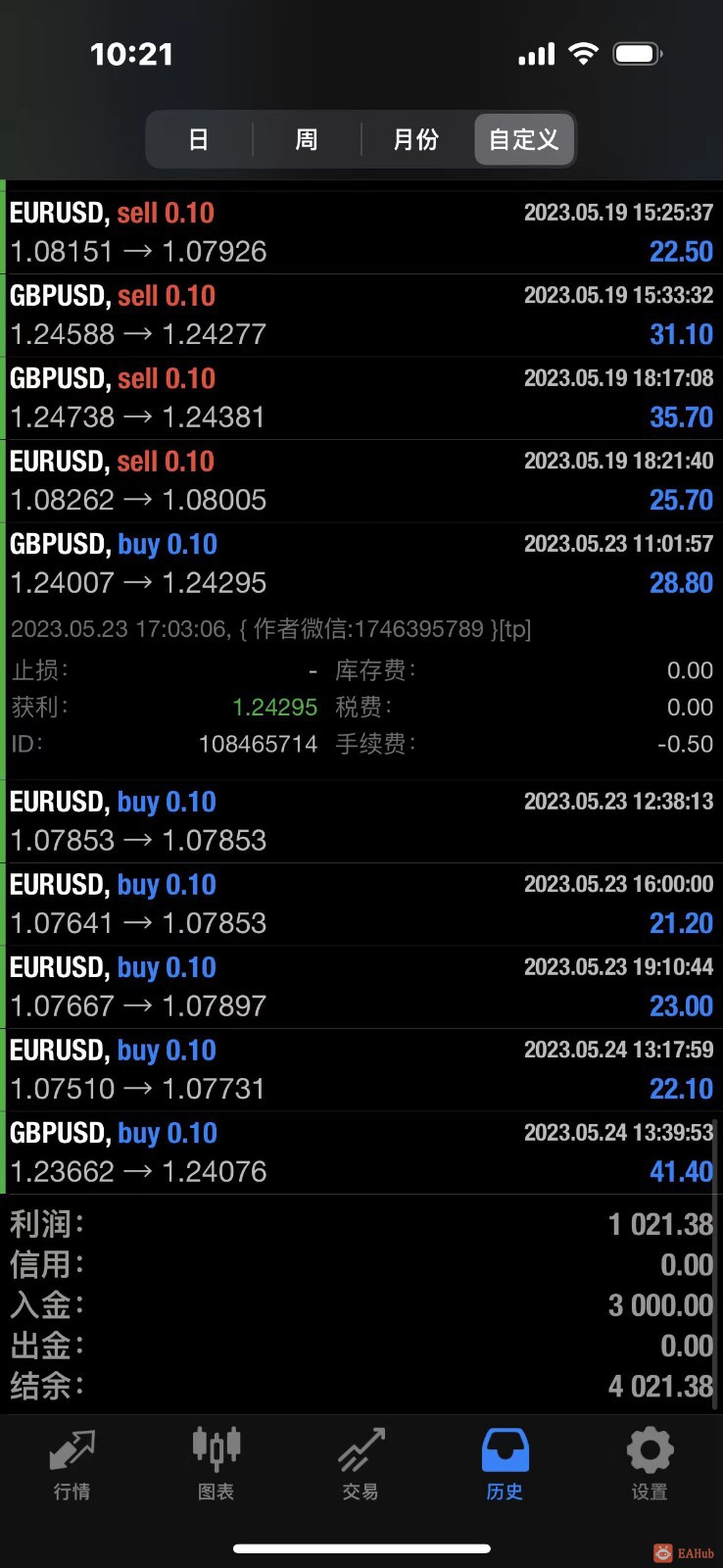The image size is (723, 1568).
Task: Show details of EURUSD buy with profit 22.10
Action: click(x=361, y=1069)
